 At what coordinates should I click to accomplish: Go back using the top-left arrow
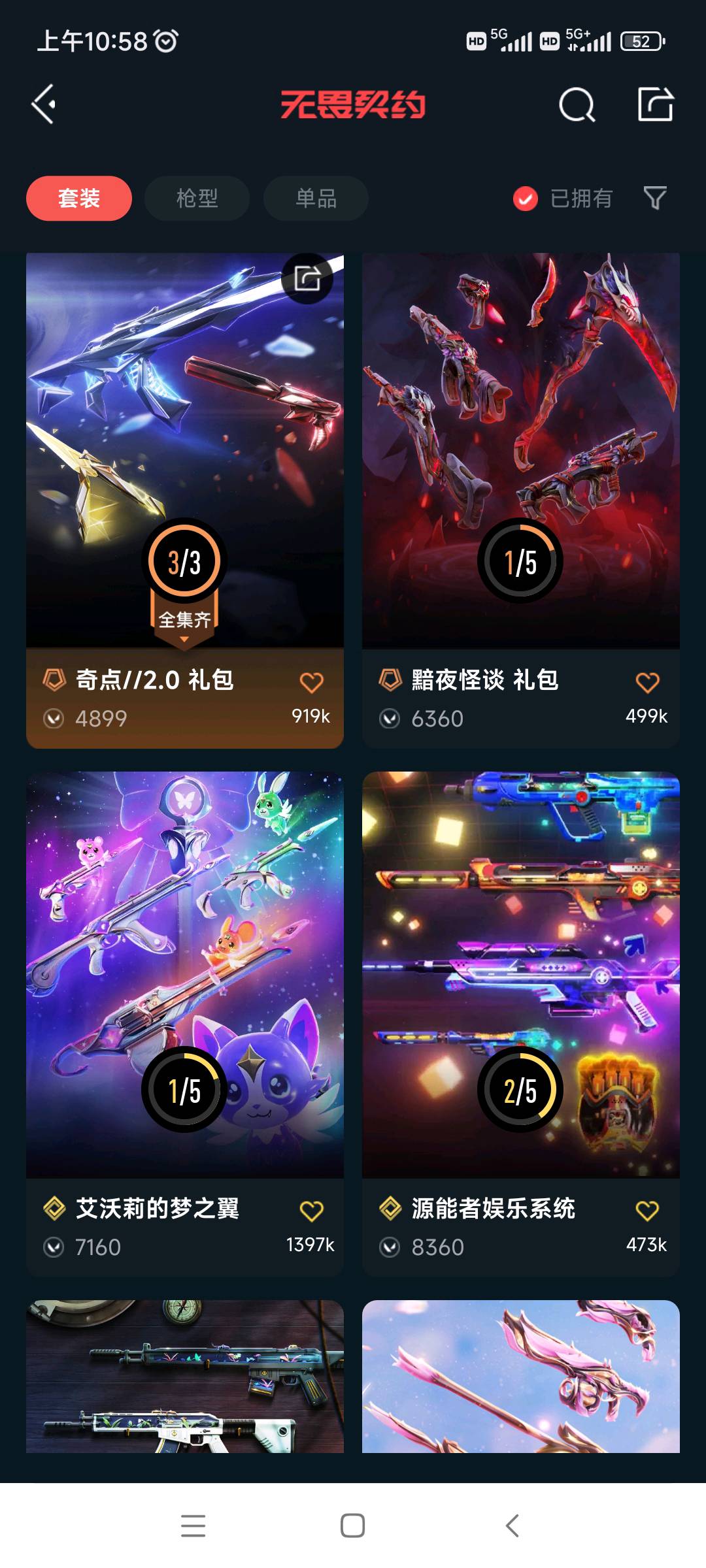pyautogui.click(x=43, y=105)
